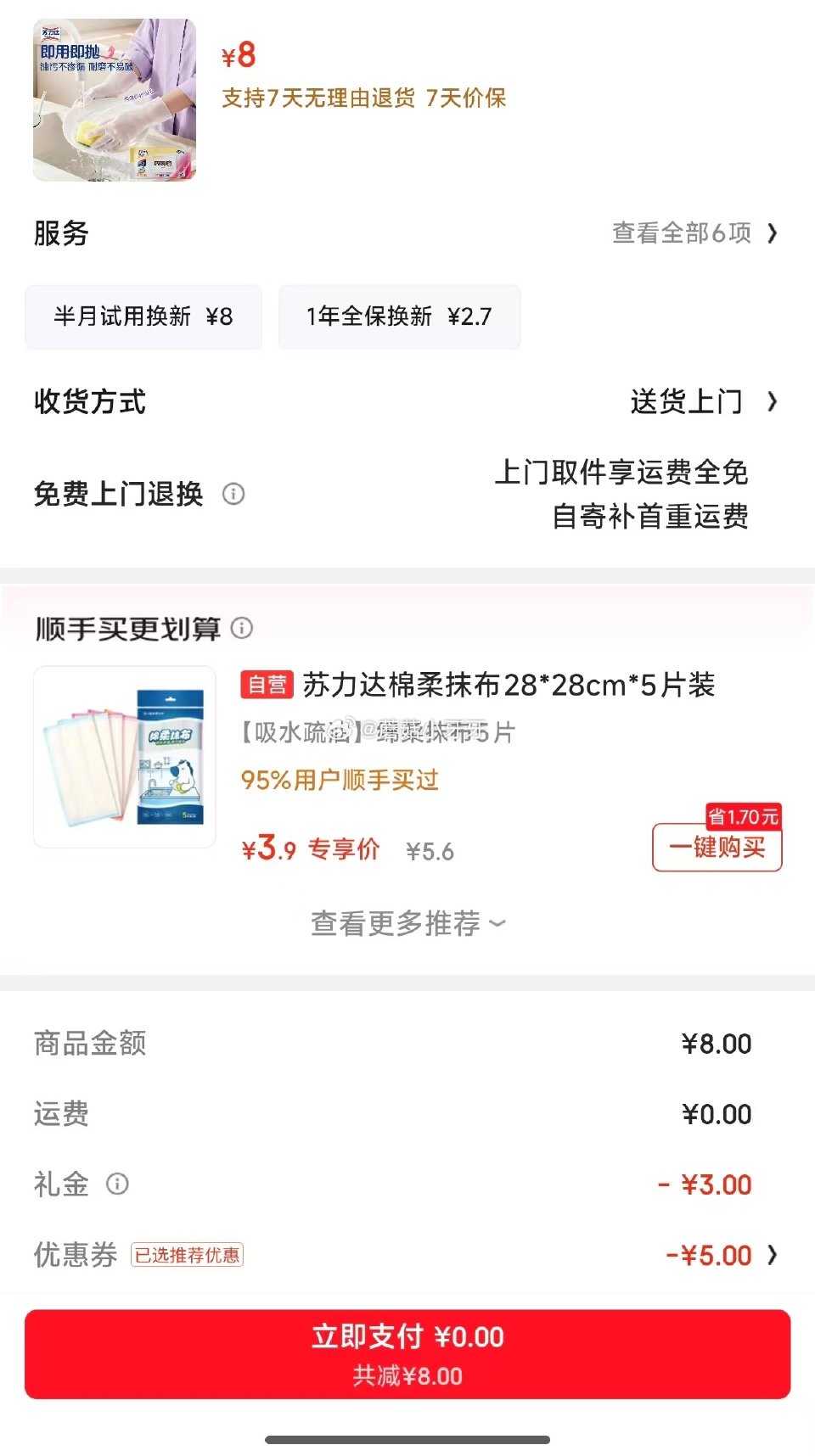Tap the info icon beside 免费上门退换
815x1456 pixels.
233,494
